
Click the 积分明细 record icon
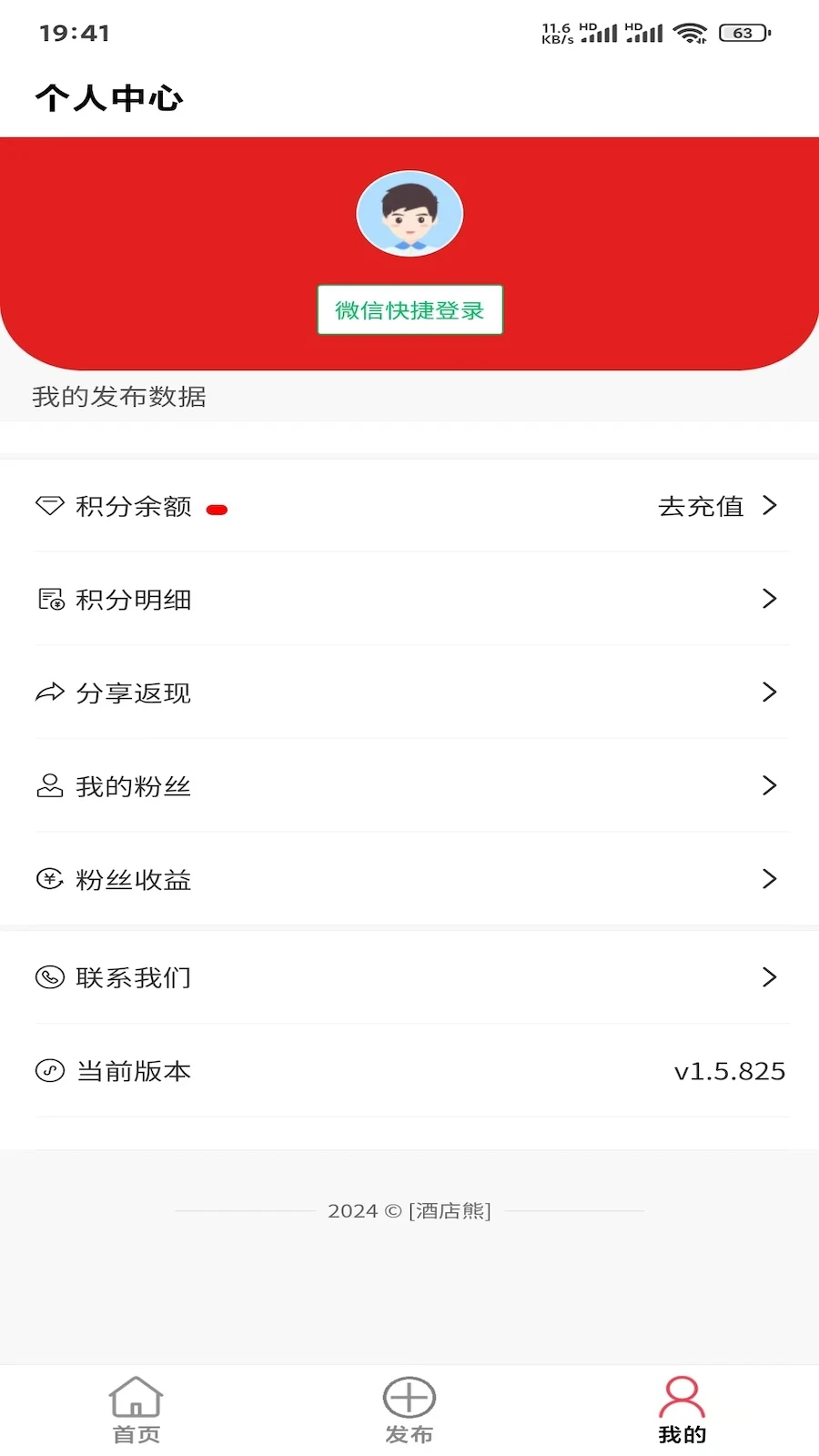click(50, 599)
